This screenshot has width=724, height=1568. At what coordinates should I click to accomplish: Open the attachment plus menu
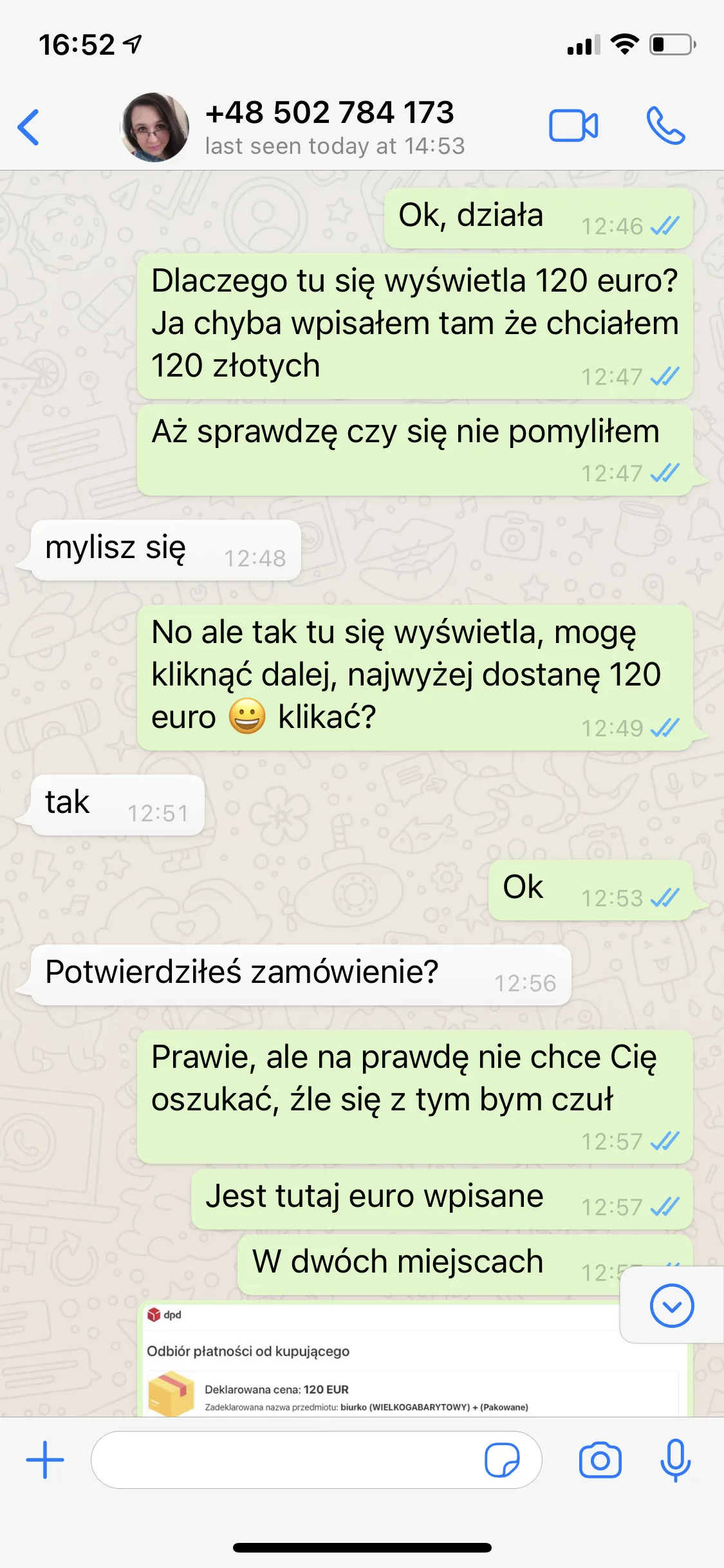pyautogui.click(x=45, y=1460)
